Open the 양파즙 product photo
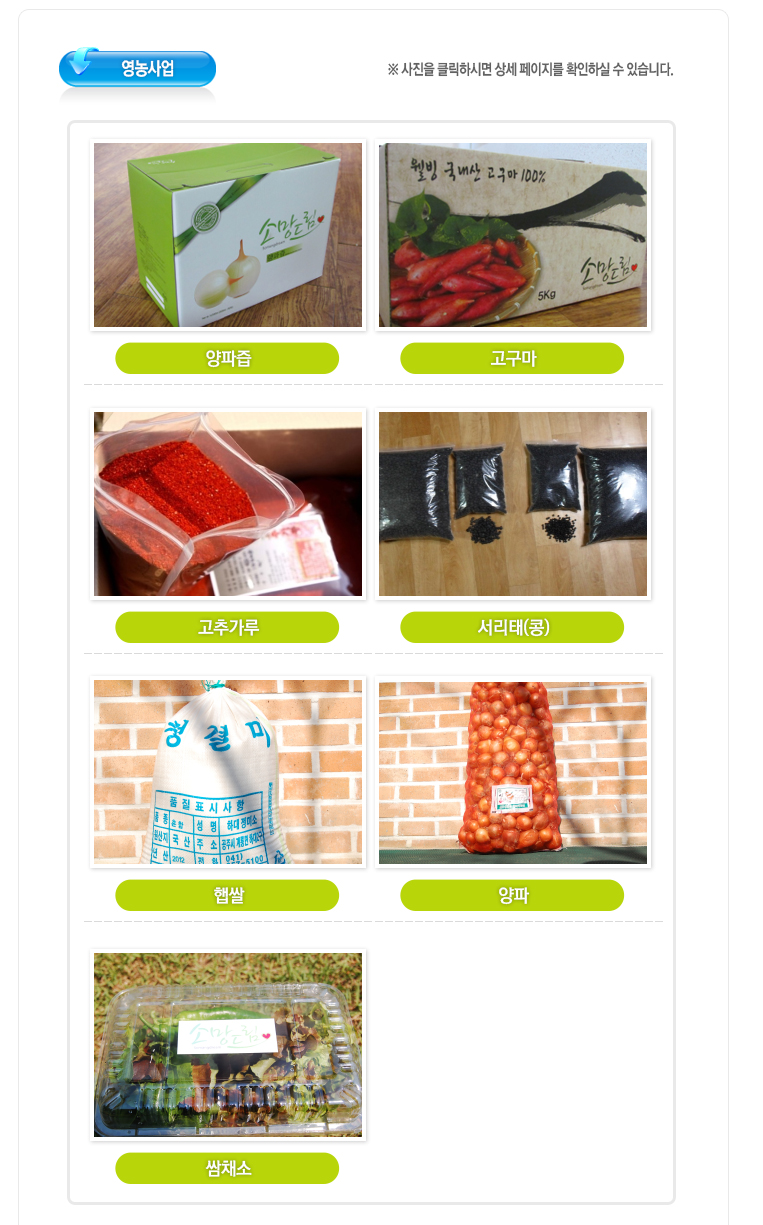This screenshot has width=763, height=1225. point(228,235)
